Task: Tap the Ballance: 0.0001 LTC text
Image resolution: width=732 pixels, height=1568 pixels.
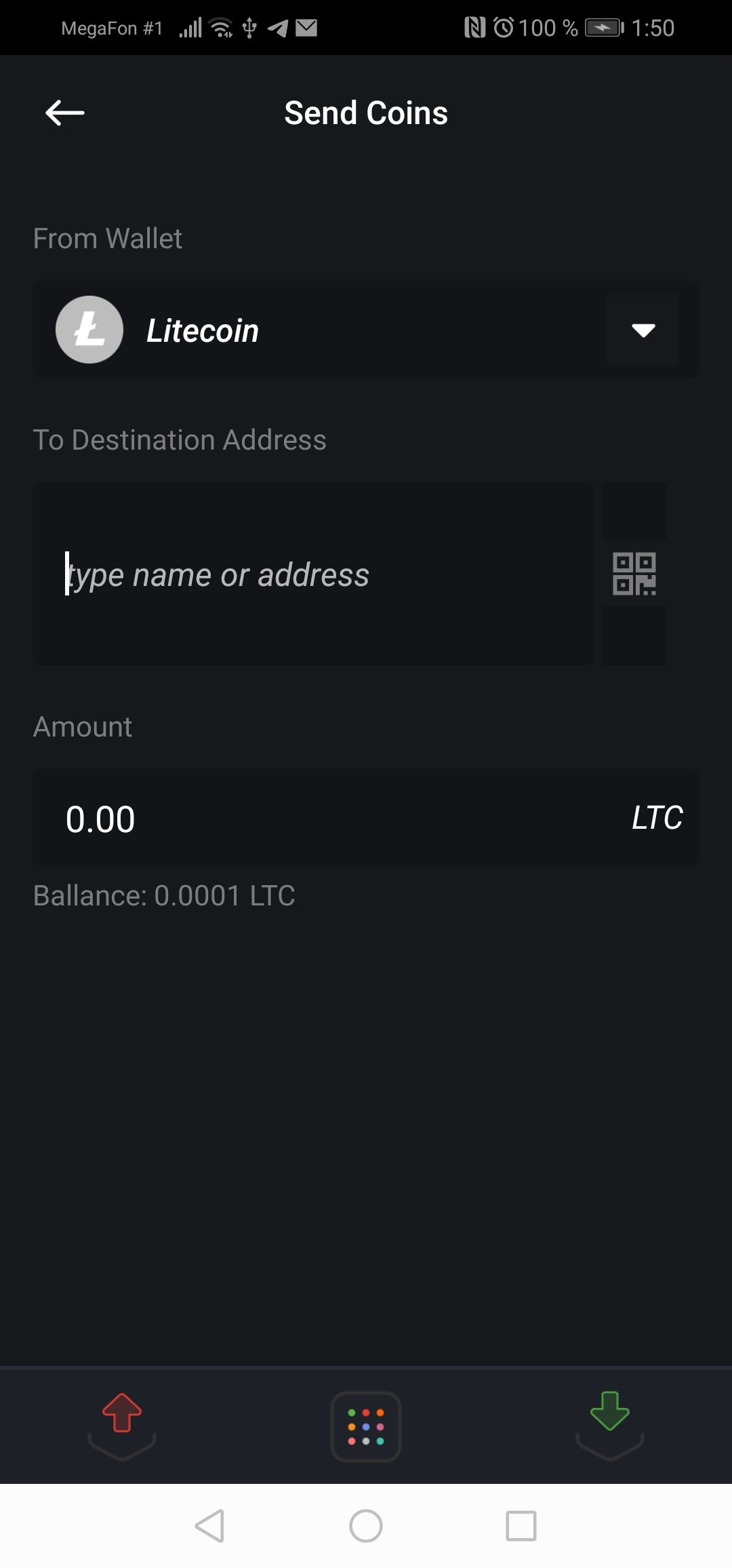Action: [x=164, y=895]
